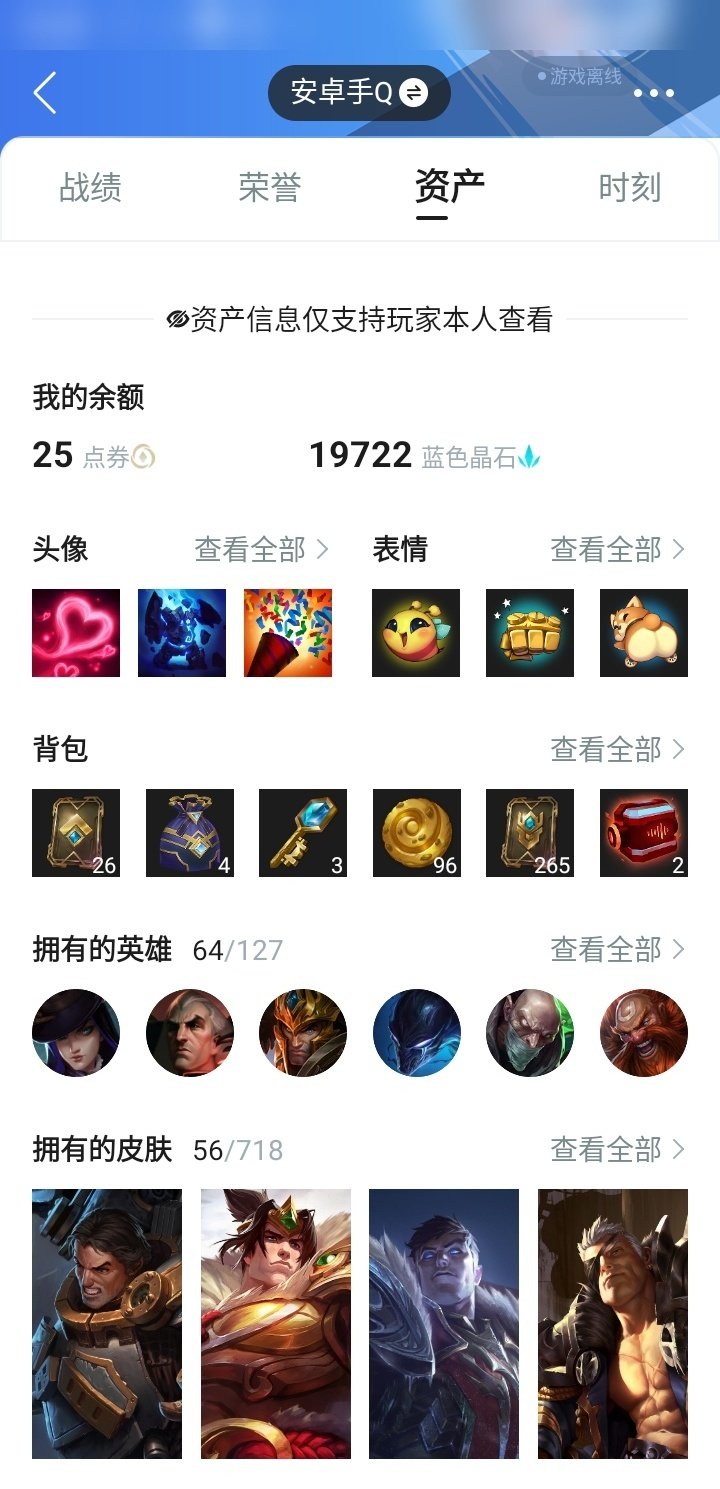Select the Nocturne champion portrait
Screen dimensions: 720x1489
417,1032
